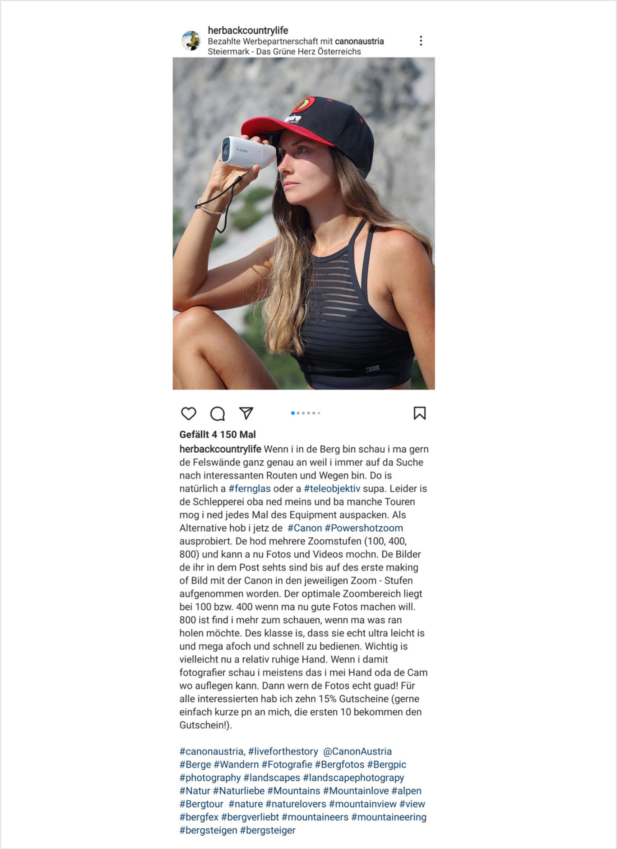Open the #bergsteiger hashtag
Image resolution: width=617 pixels, height=849 pixels.
[x=267, y=830]
